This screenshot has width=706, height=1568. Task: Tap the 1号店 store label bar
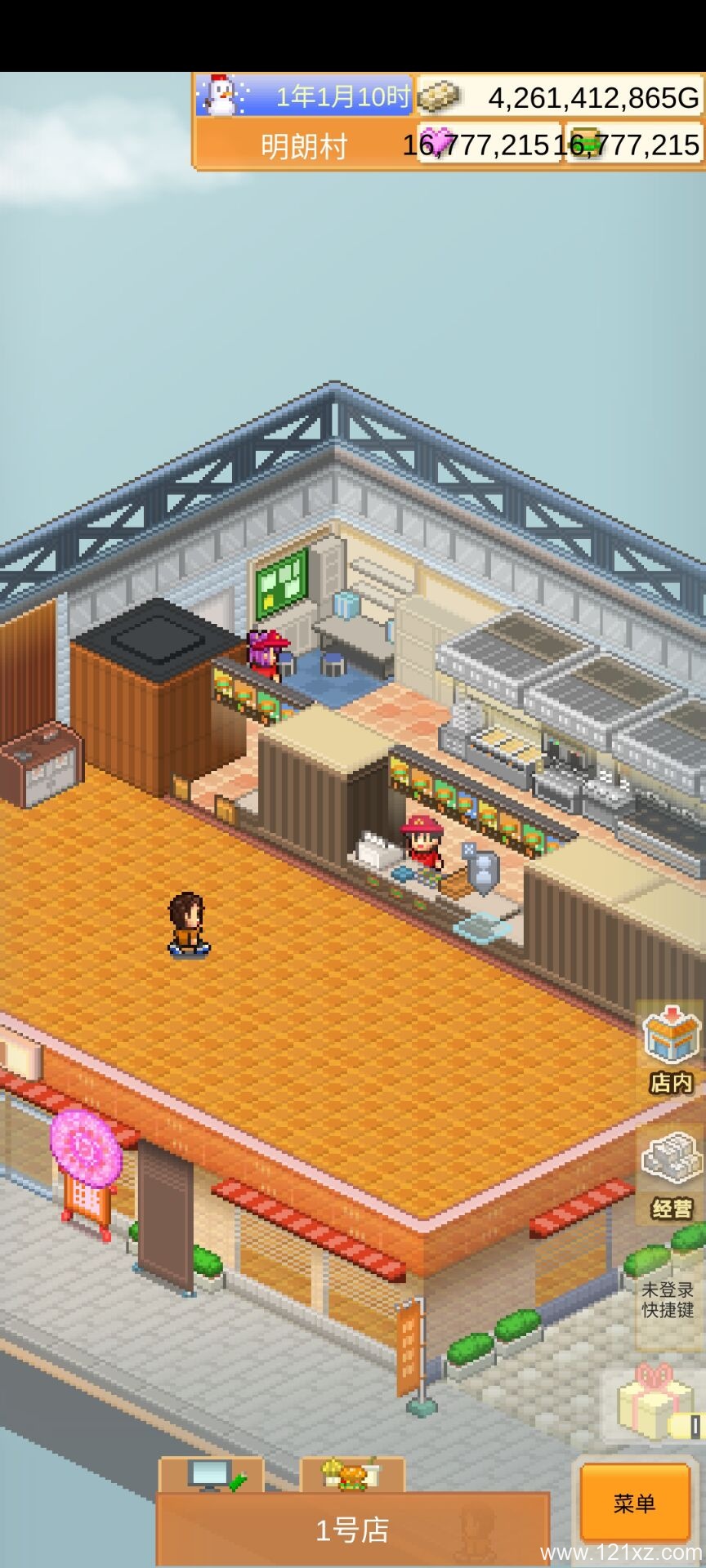click(352, 1529)
